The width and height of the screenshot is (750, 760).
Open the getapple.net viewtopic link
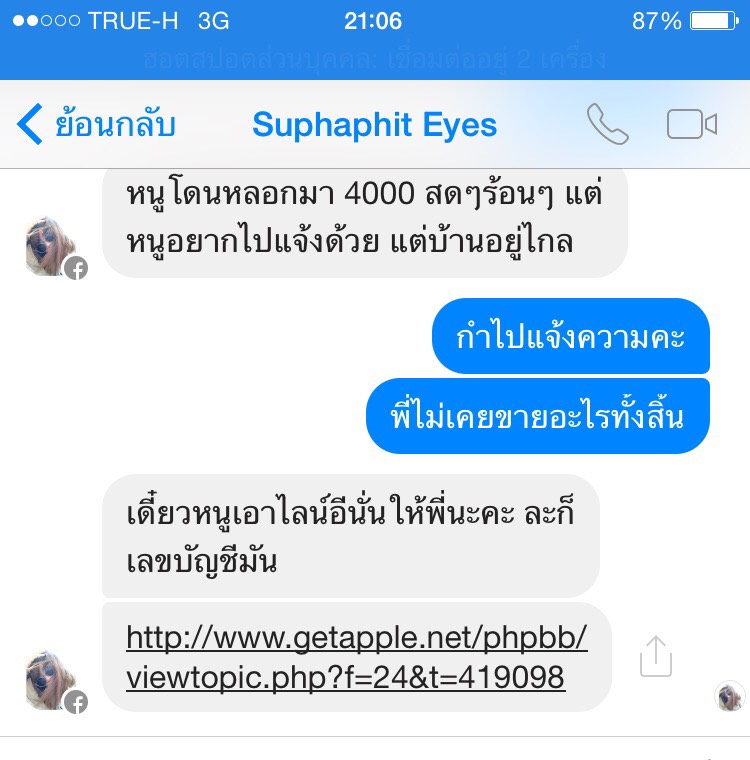point(356,657)
